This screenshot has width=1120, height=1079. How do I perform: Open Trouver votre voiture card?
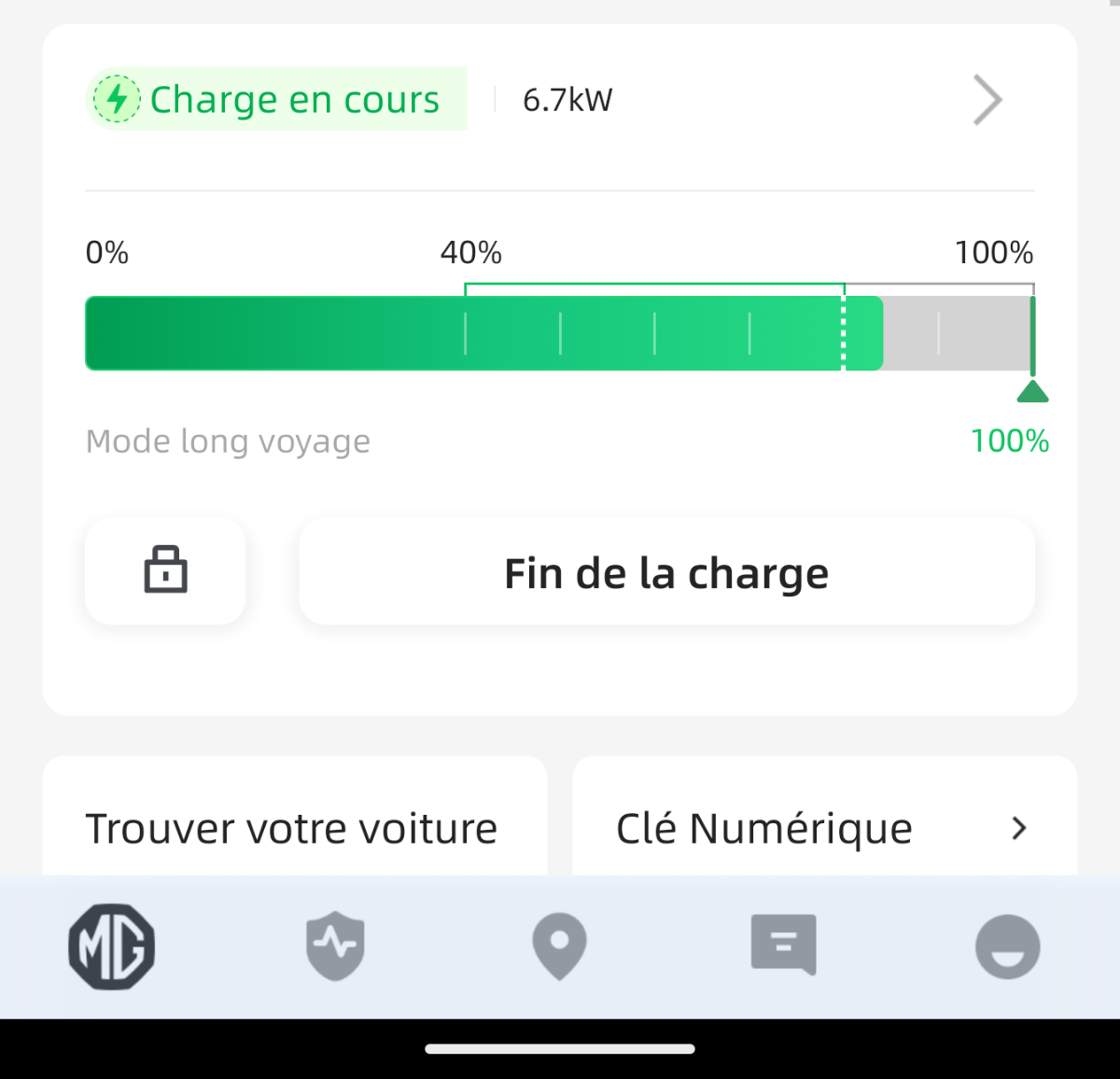[293, 826]
